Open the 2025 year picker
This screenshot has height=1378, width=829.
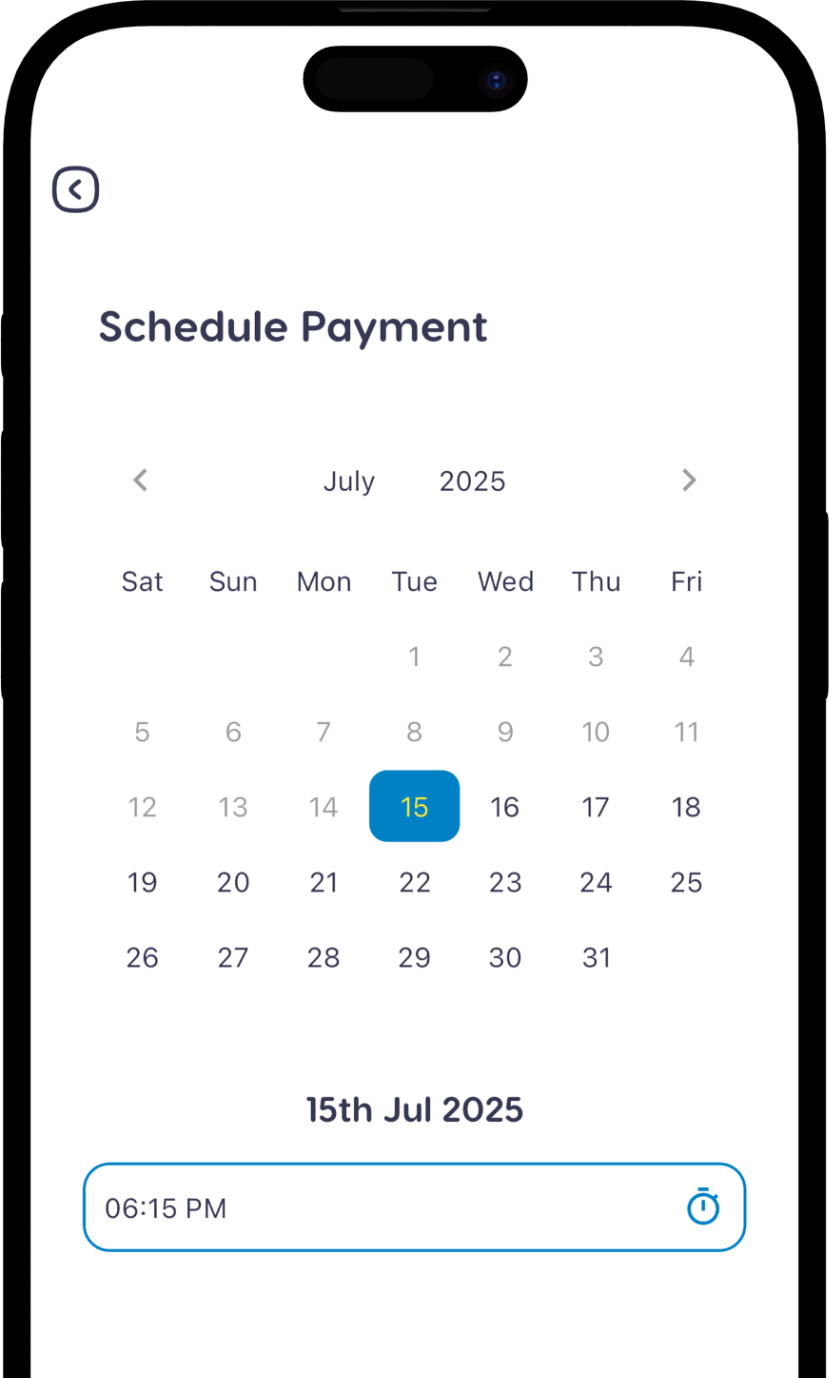pyautogui.click(x=473, y=481)
